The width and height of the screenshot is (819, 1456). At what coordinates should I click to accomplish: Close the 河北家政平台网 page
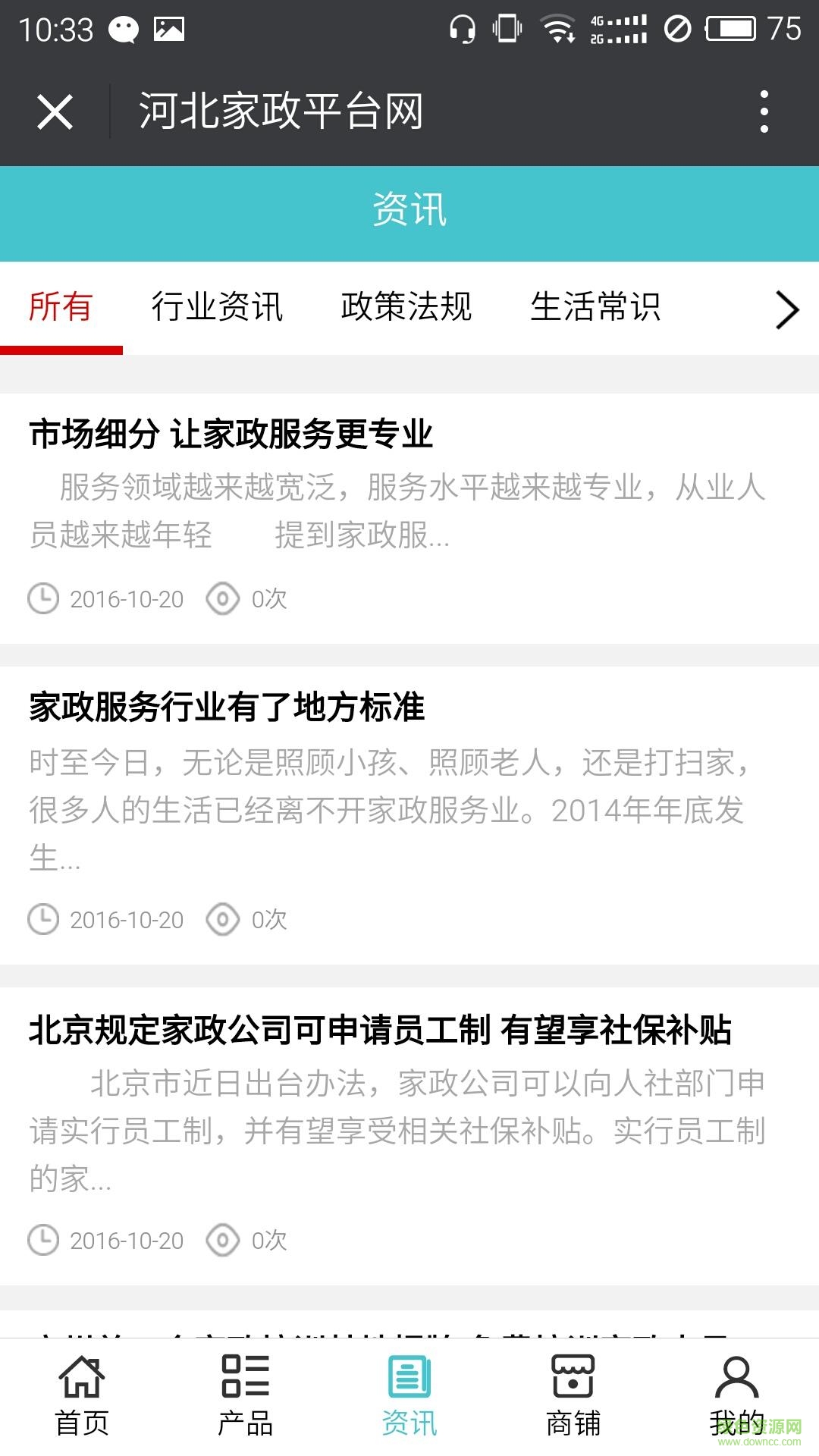point(55,112)
